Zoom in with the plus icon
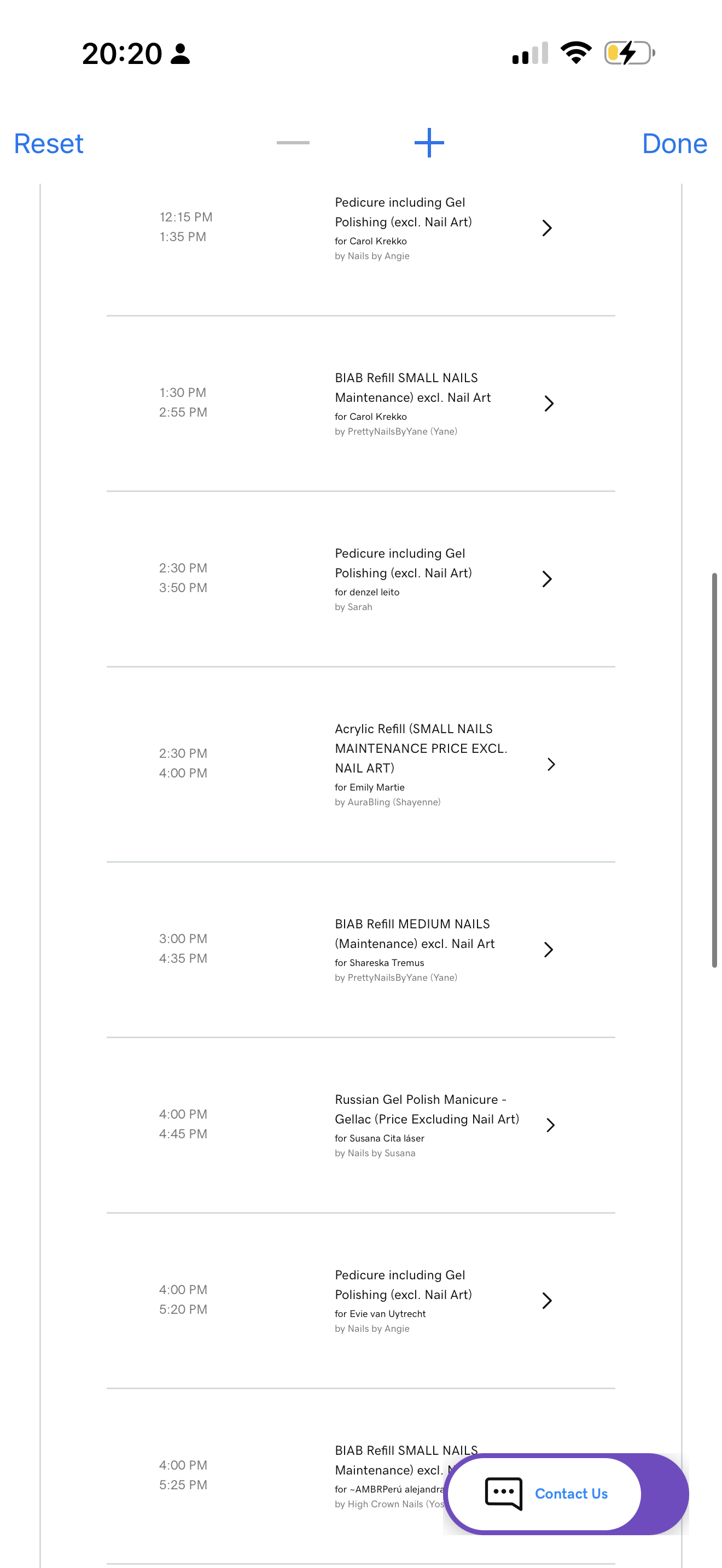This screenshot has width=722, height=1568. pos(429,143)
